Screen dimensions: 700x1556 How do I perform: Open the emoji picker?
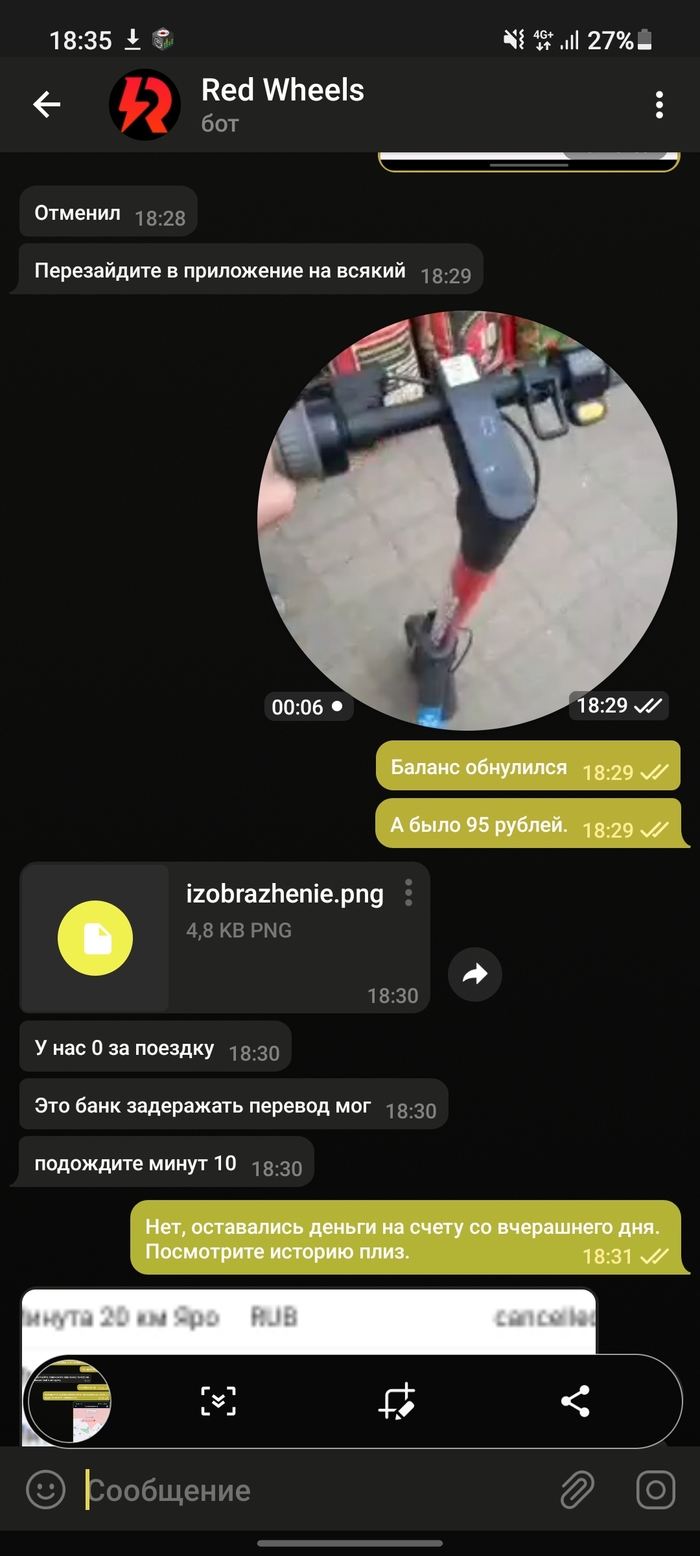click(45, 1490)
